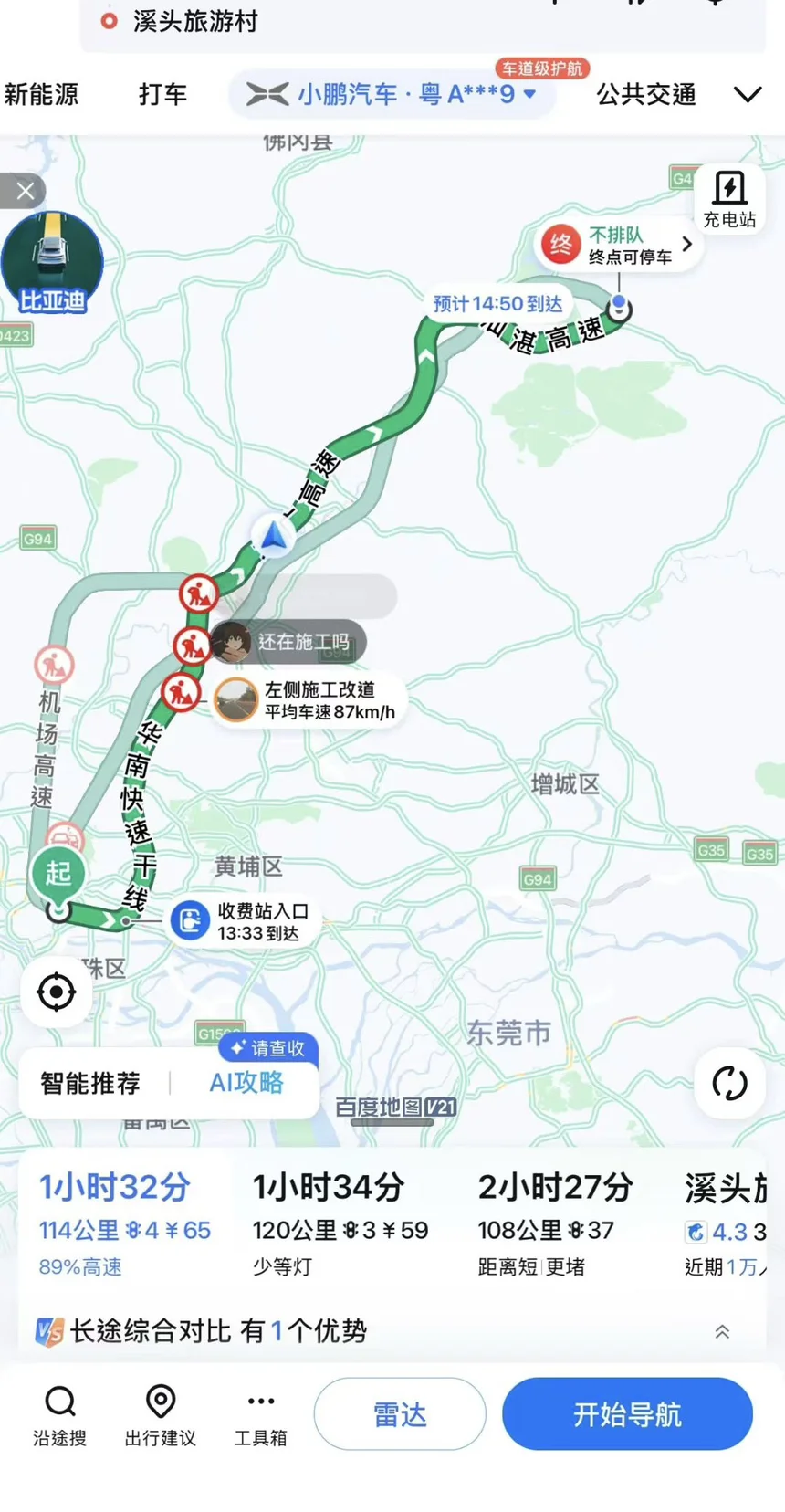The image size is (785, 1512).
Task: Refresh the route with the reload icon
Action: pos(729,1083)
